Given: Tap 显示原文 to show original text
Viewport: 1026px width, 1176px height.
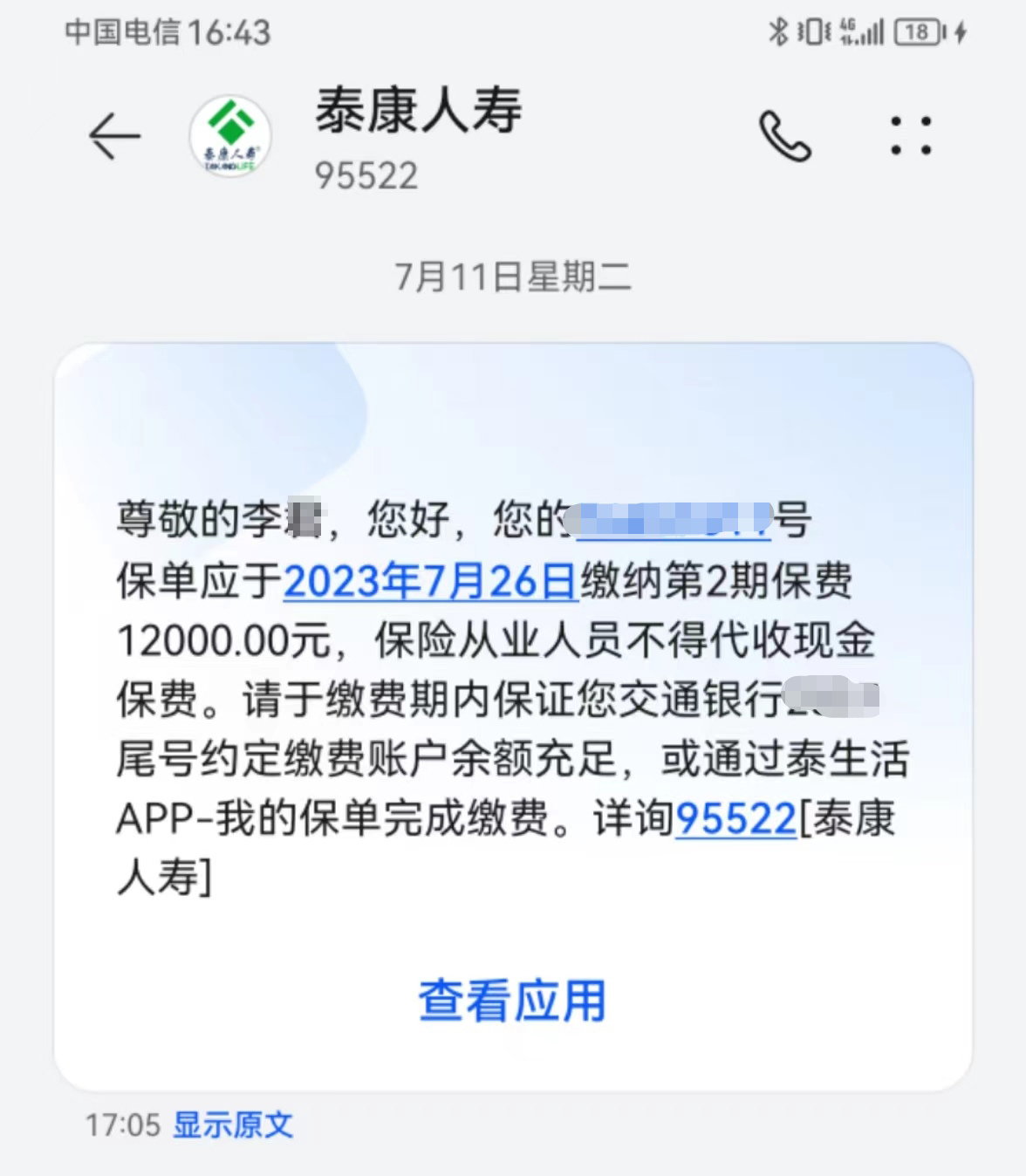Looking at the screenshot, I should pyautogui.click(x=233, y=1125).
